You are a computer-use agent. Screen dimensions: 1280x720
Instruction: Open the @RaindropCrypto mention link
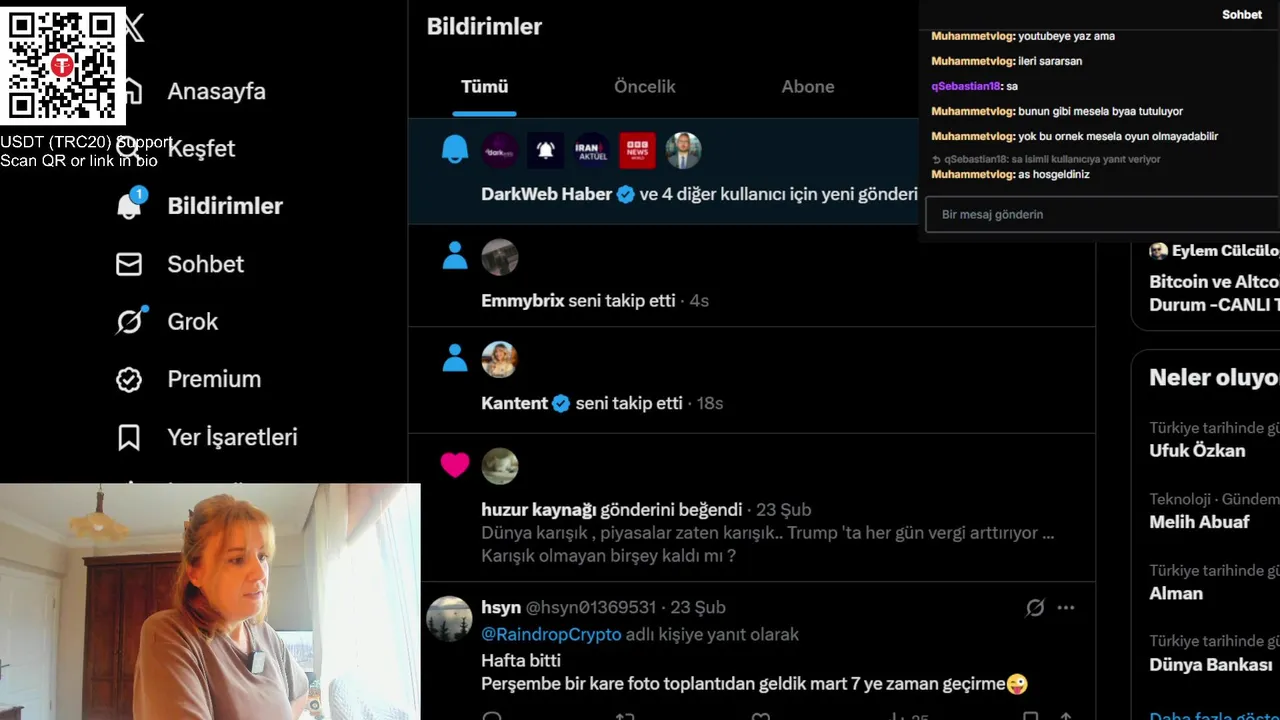point(551,634)
